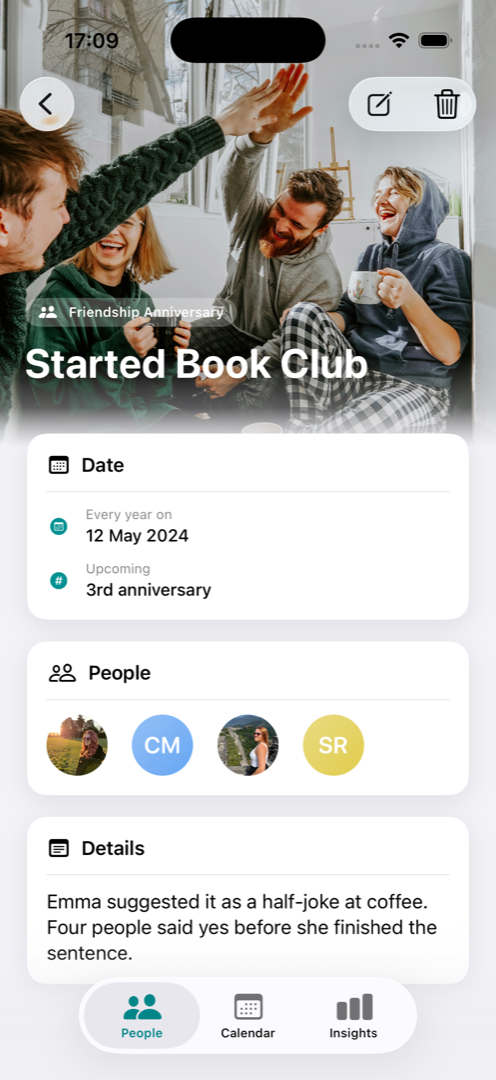
Task: Open the SR person avatar
Action: (333, 745)
